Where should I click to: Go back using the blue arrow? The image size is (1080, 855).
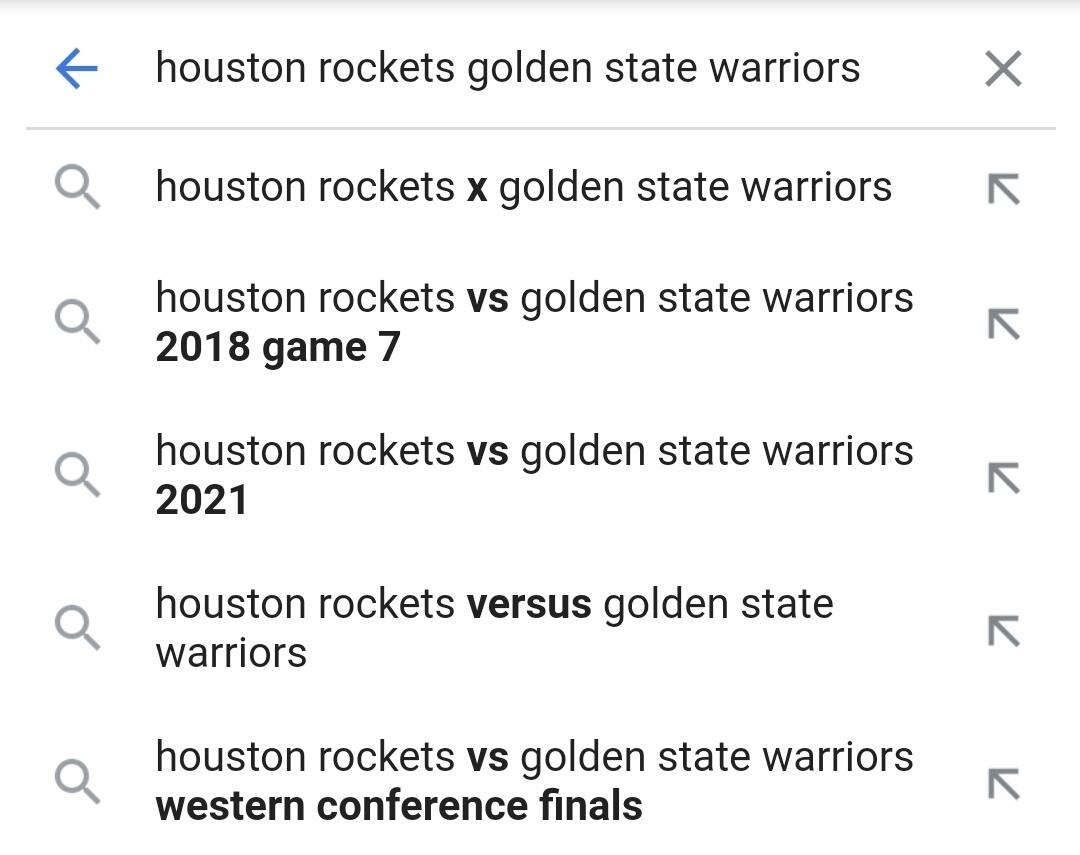[x=76, y=68]
